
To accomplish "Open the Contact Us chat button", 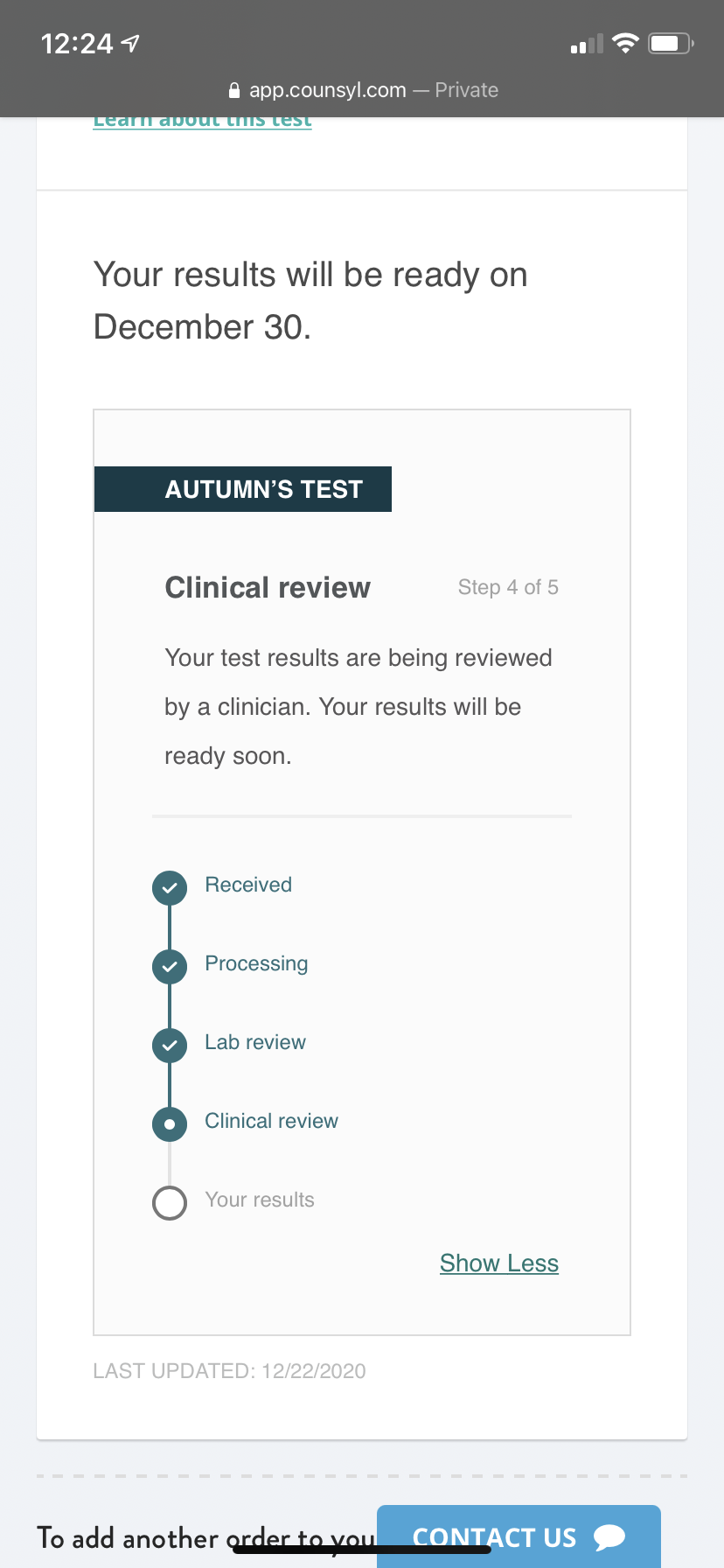I will point(519,1536).
